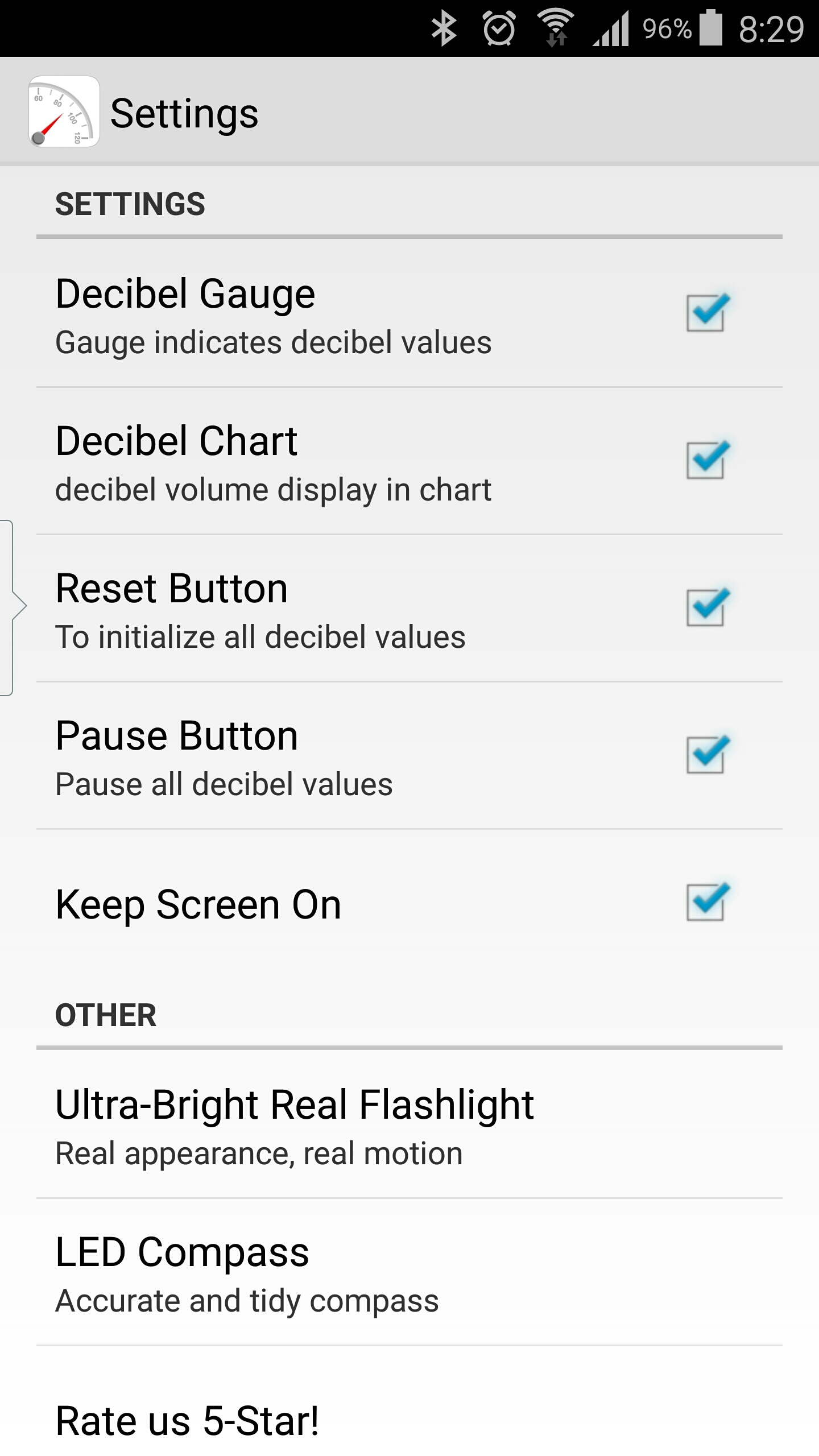819x1456 pixels.
Task: Toggle the Reset Button checkbox
Action: pos(705,607)
